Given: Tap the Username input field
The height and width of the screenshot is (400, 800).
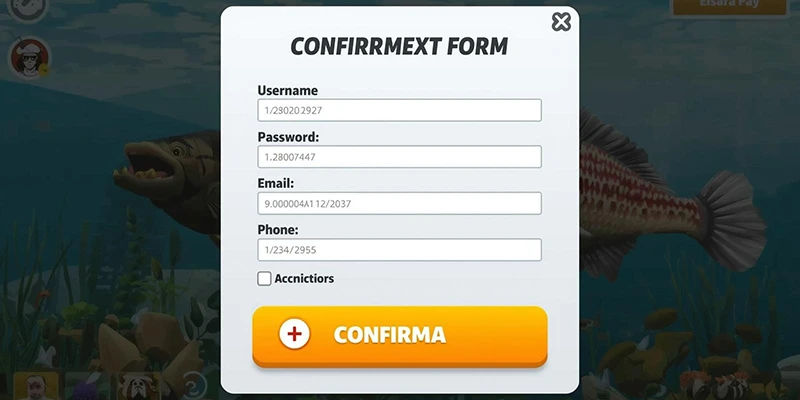Looking at the screenshot, I should (399, 110).
